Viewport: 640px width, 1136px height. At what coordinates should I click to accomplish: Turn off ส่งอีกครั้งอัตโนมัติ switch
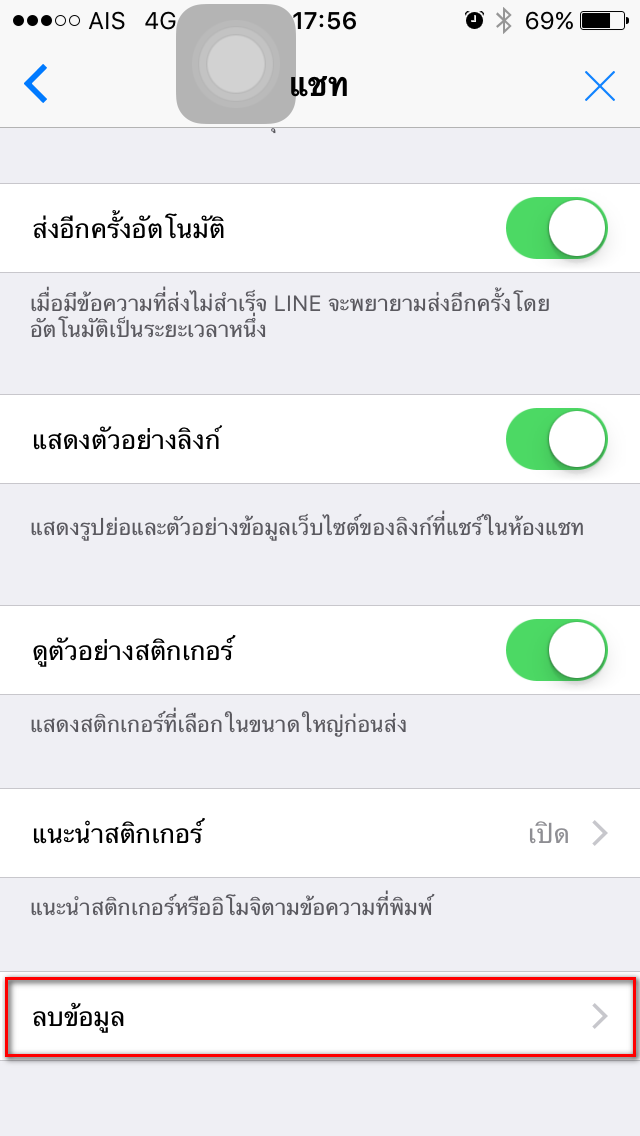tap(557, 228)
